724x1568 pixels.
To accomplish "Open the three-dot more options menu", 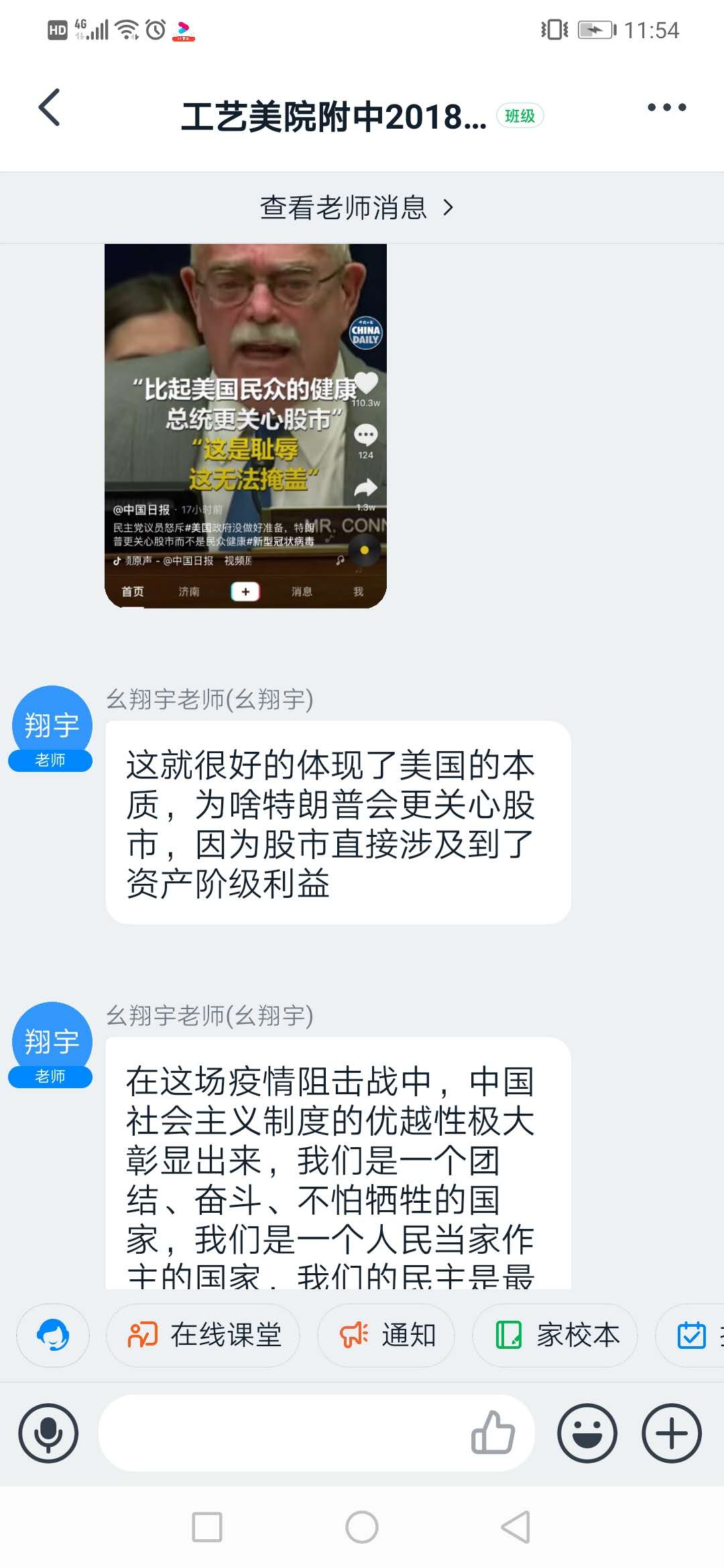I will pyautogui.click(x=666, y=107).
